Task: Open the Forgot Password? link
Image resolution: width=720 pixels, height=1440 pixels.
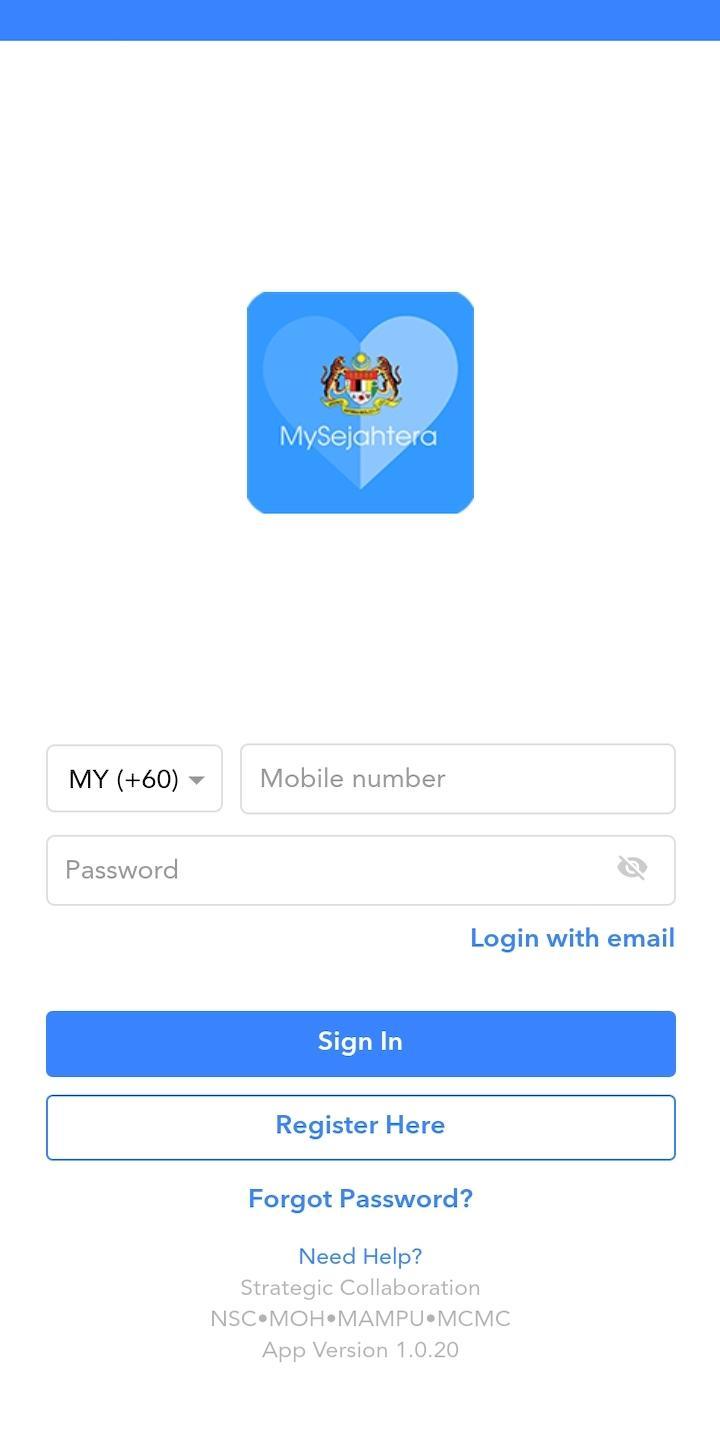Action: tap(360, 1199)
